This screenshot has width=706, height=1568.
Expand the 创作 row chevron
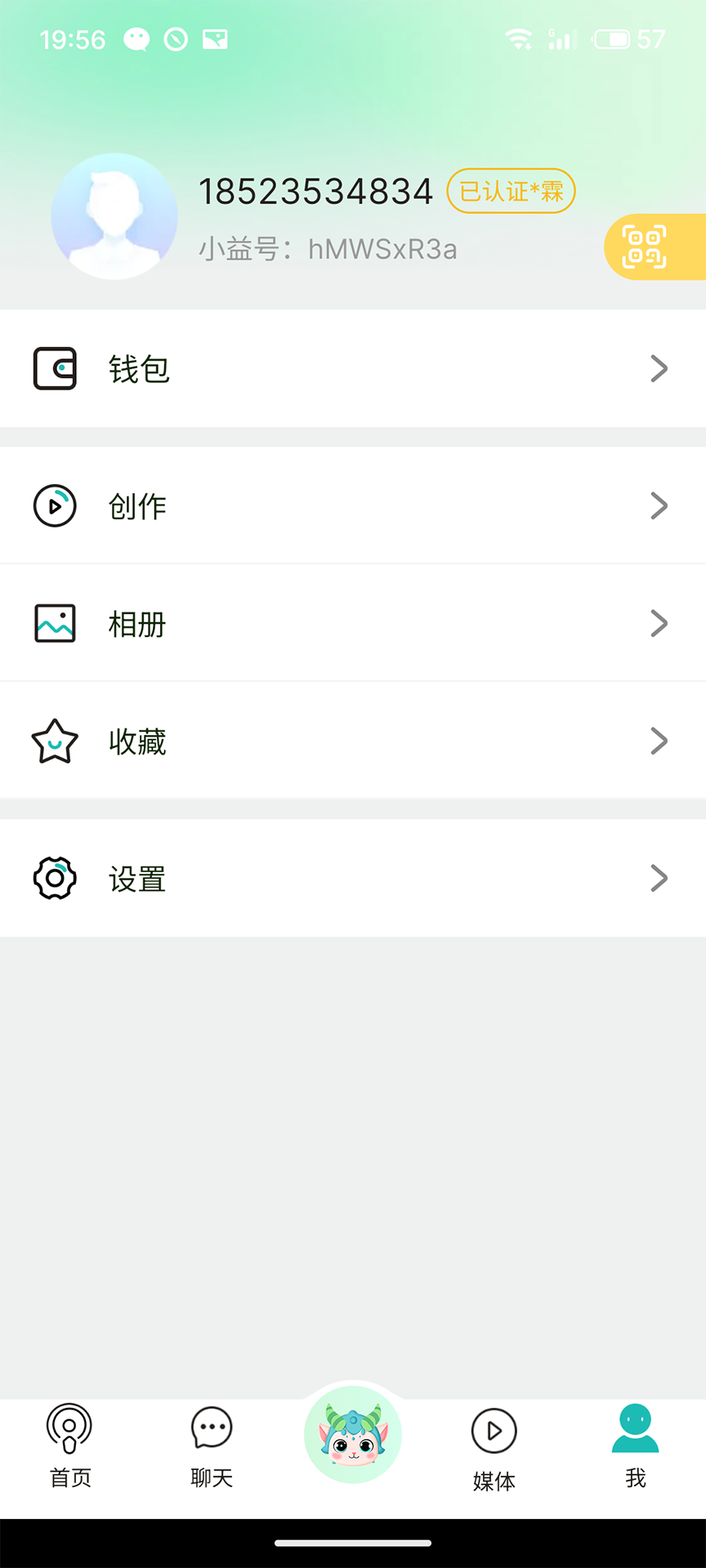(x=659, y=506)
